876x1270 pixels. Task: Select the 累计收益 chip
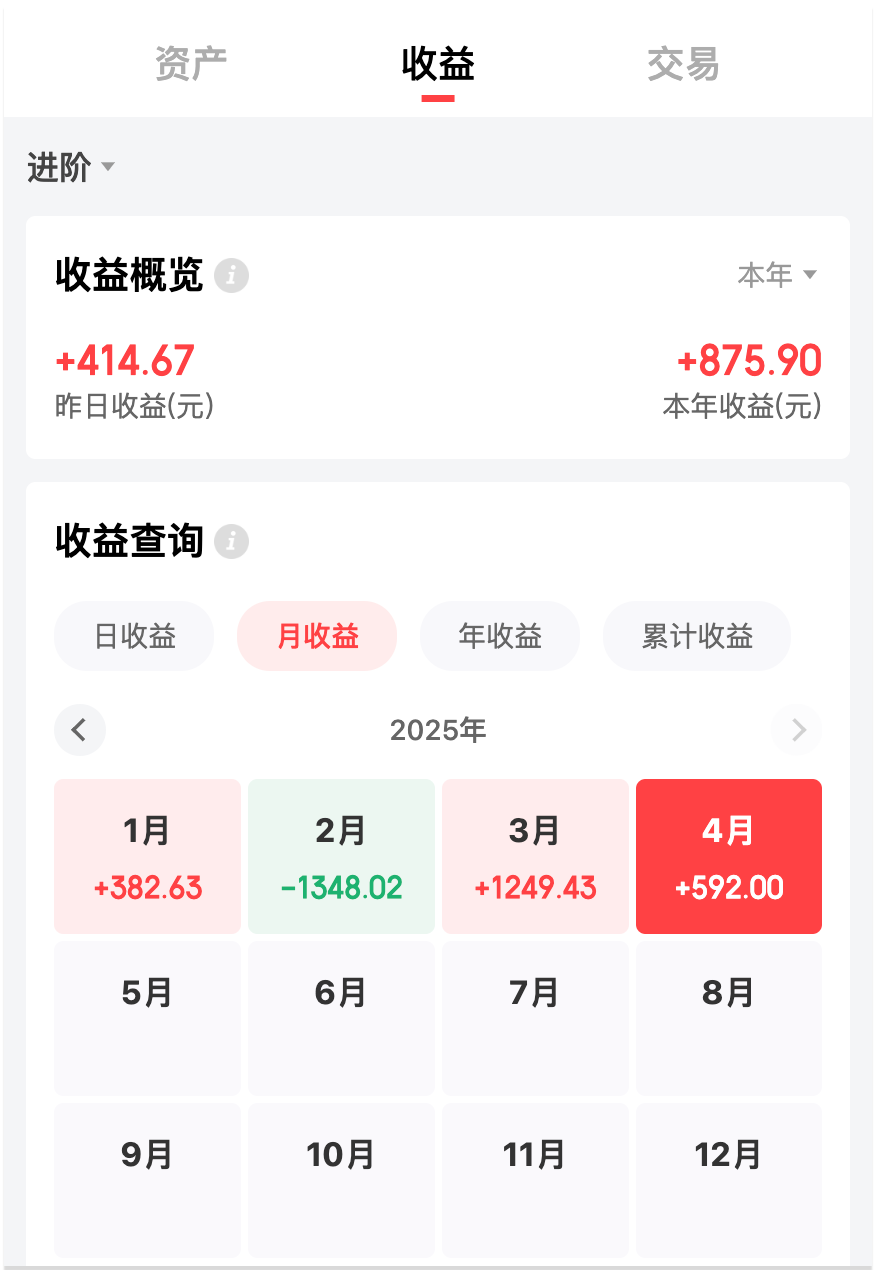697,636
